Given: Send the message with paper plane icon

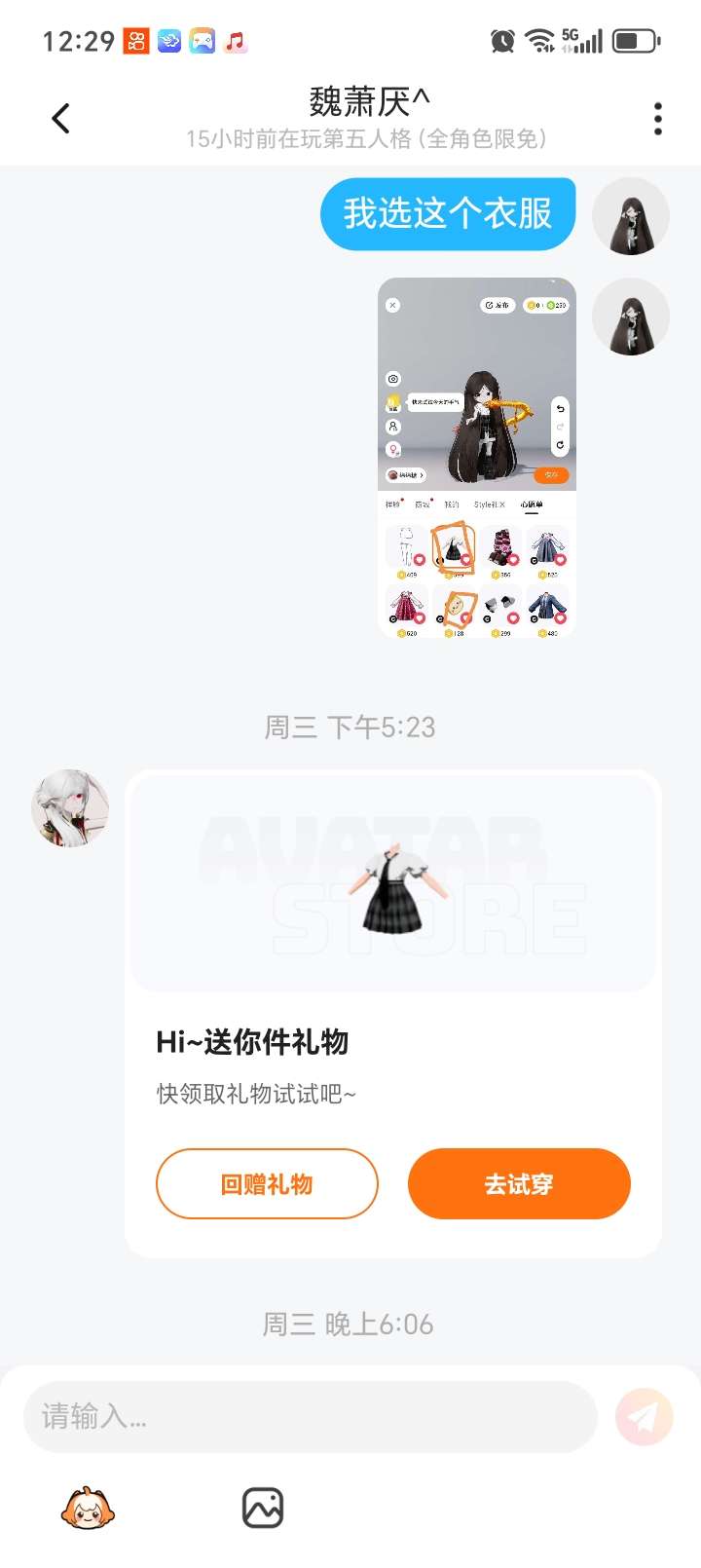Looking at the screenshot, I should click(644, 1416).
